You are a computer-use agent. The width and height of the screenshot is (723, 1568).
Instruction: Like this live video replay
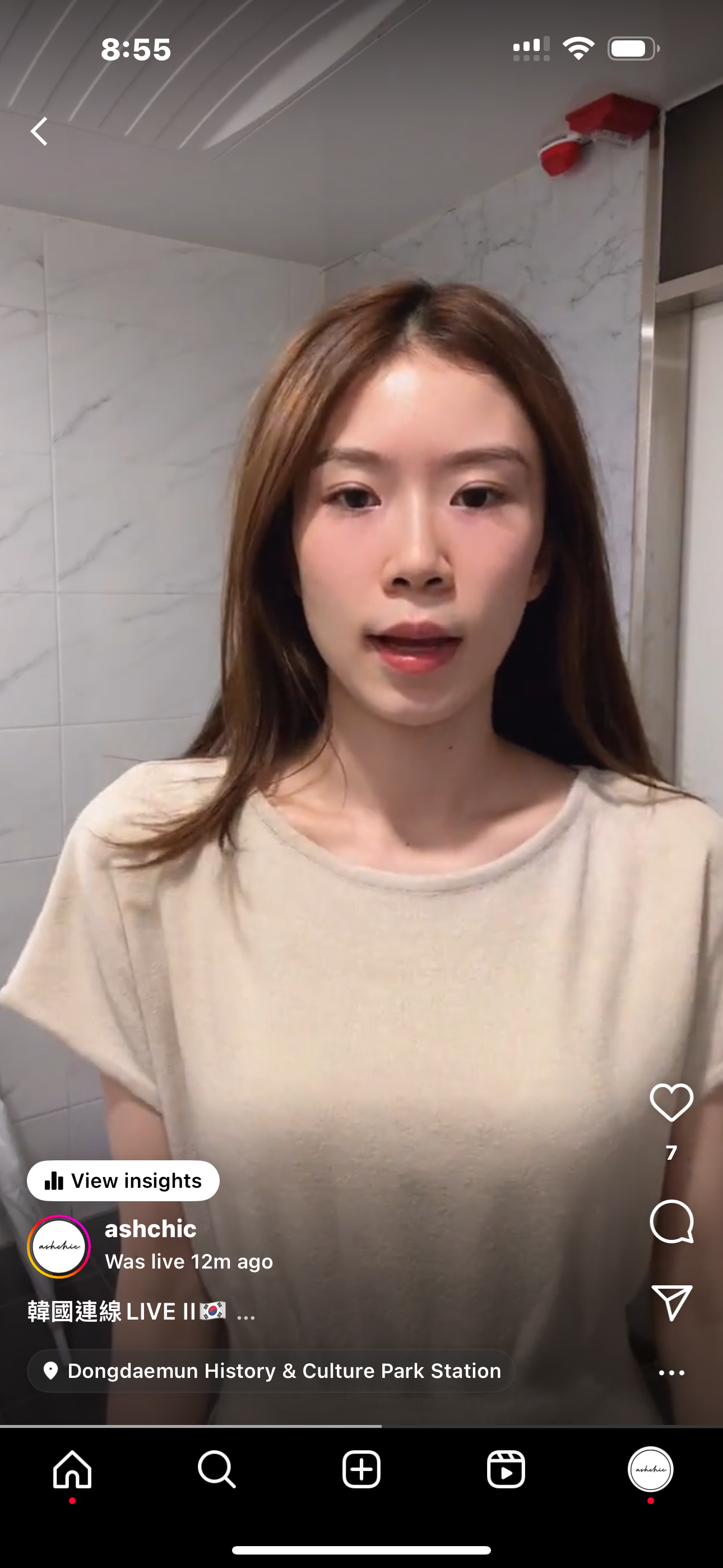tap(671, 1103)
